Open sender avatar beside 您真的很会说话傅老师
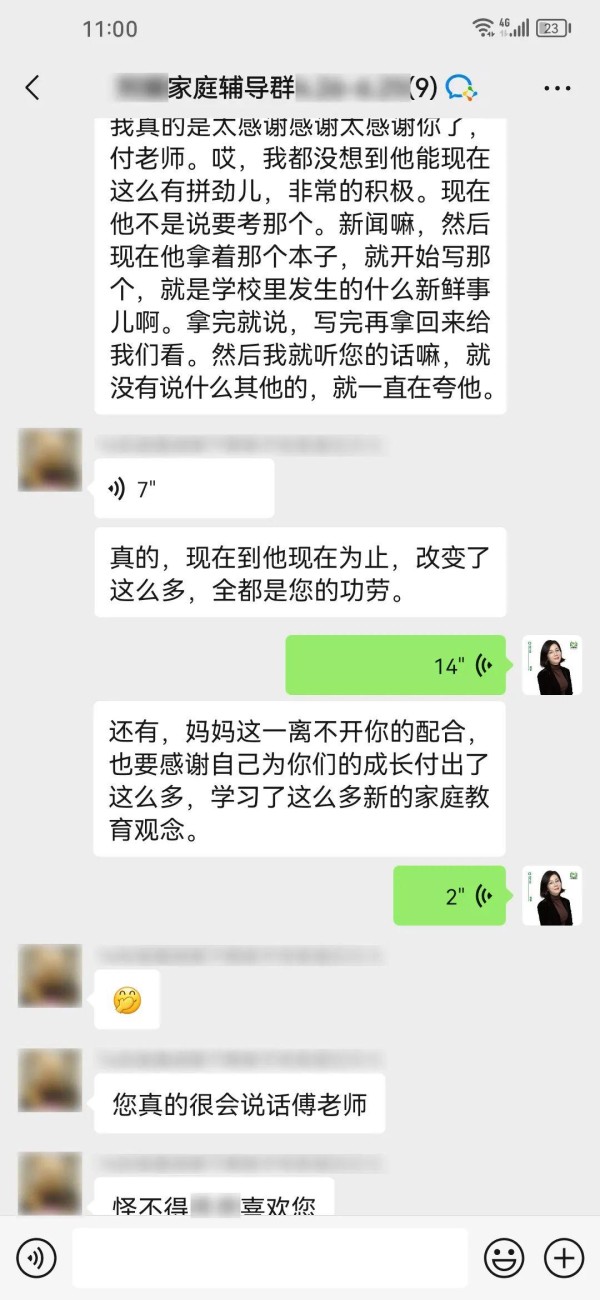The width and height of the screenshot is (600, 1300). tap(50, 1080)
